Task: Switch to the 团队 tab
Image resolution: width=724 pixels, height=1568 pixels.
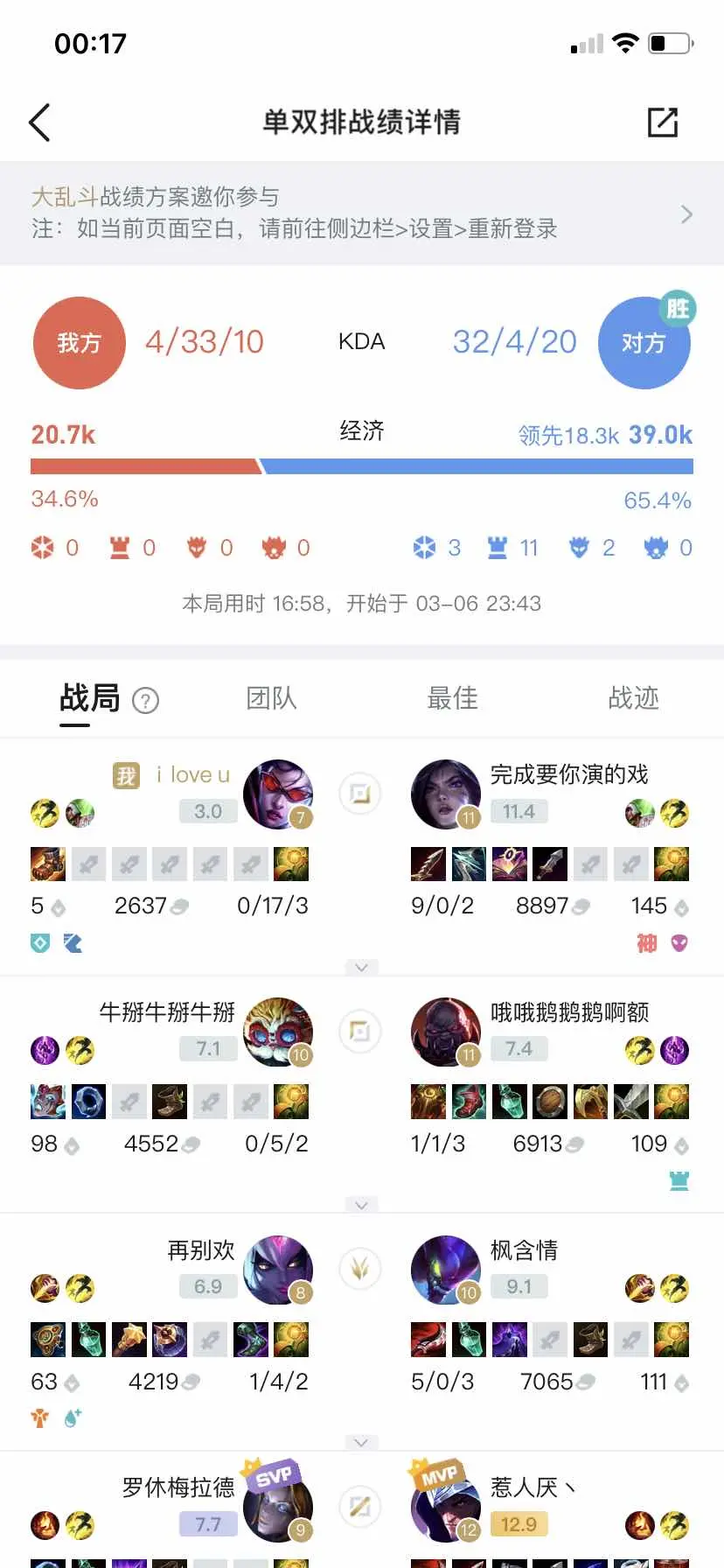Action: tap(272, 698)
